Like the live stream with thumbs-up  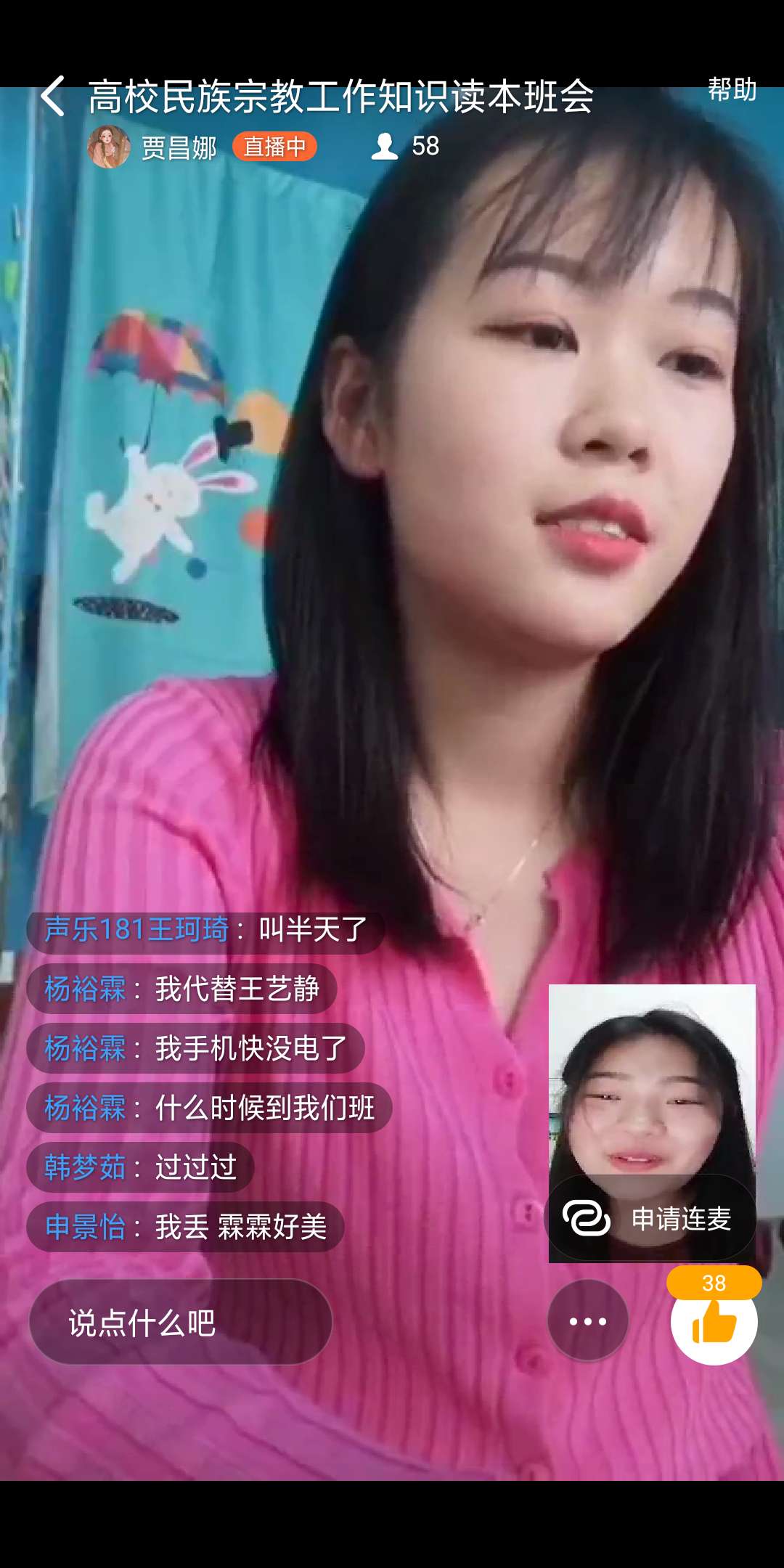pyautogui.click(x=714, y=1323)
